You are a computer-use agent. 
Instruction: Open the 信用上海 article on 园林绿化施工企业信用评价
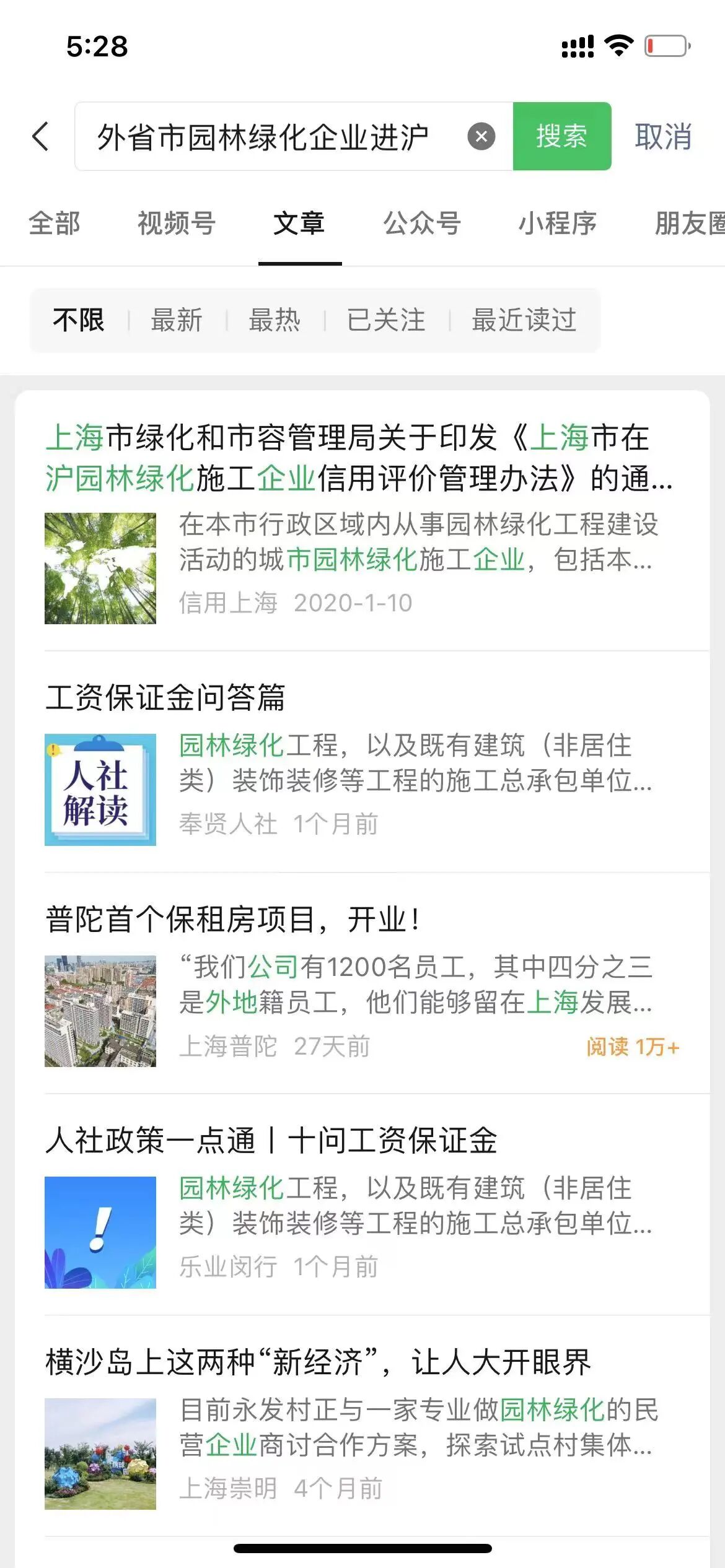(x=359, y=458)
